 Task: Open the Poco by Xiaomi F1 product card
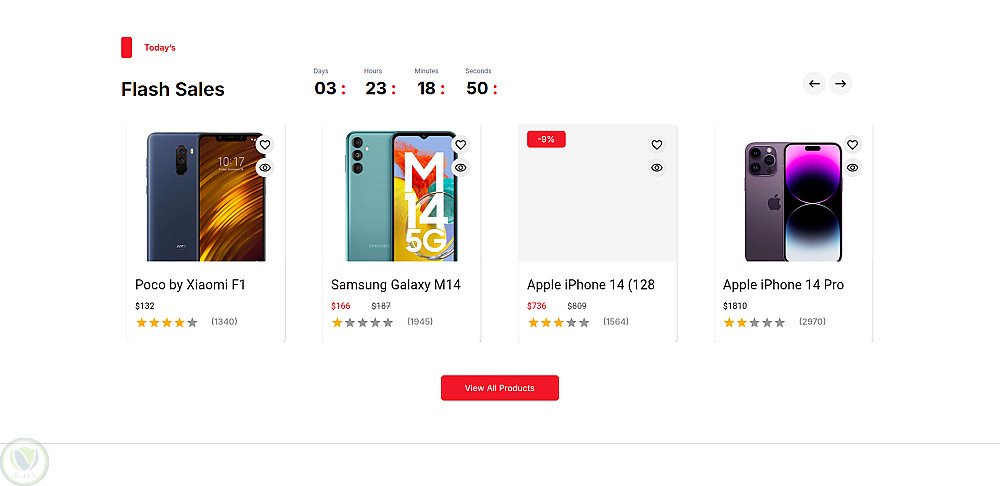190,285
